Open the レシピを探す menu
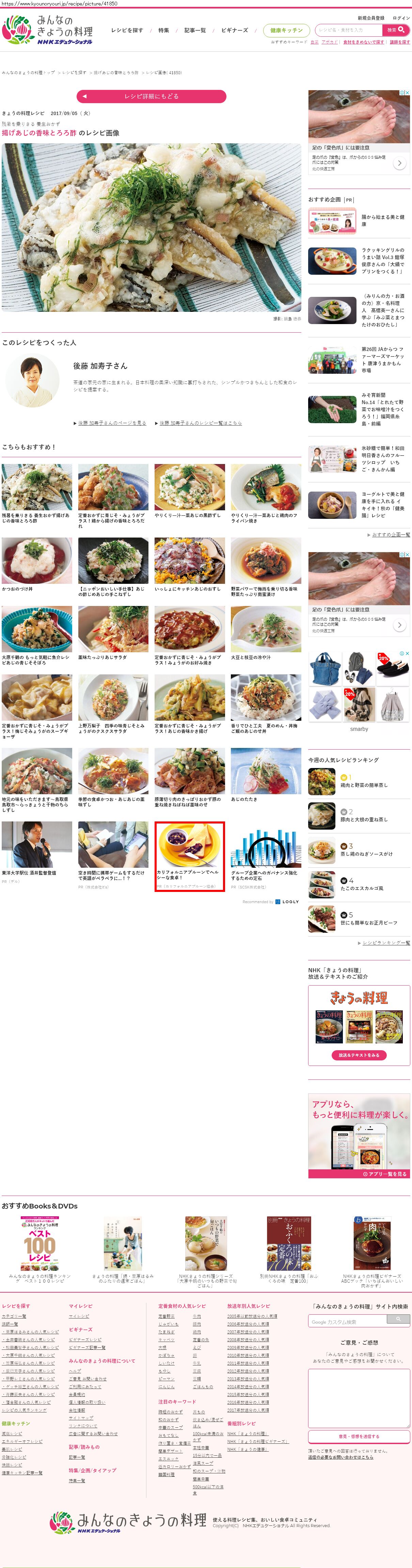The width and height of the screenshot is (412, 1568). (127, 30)
